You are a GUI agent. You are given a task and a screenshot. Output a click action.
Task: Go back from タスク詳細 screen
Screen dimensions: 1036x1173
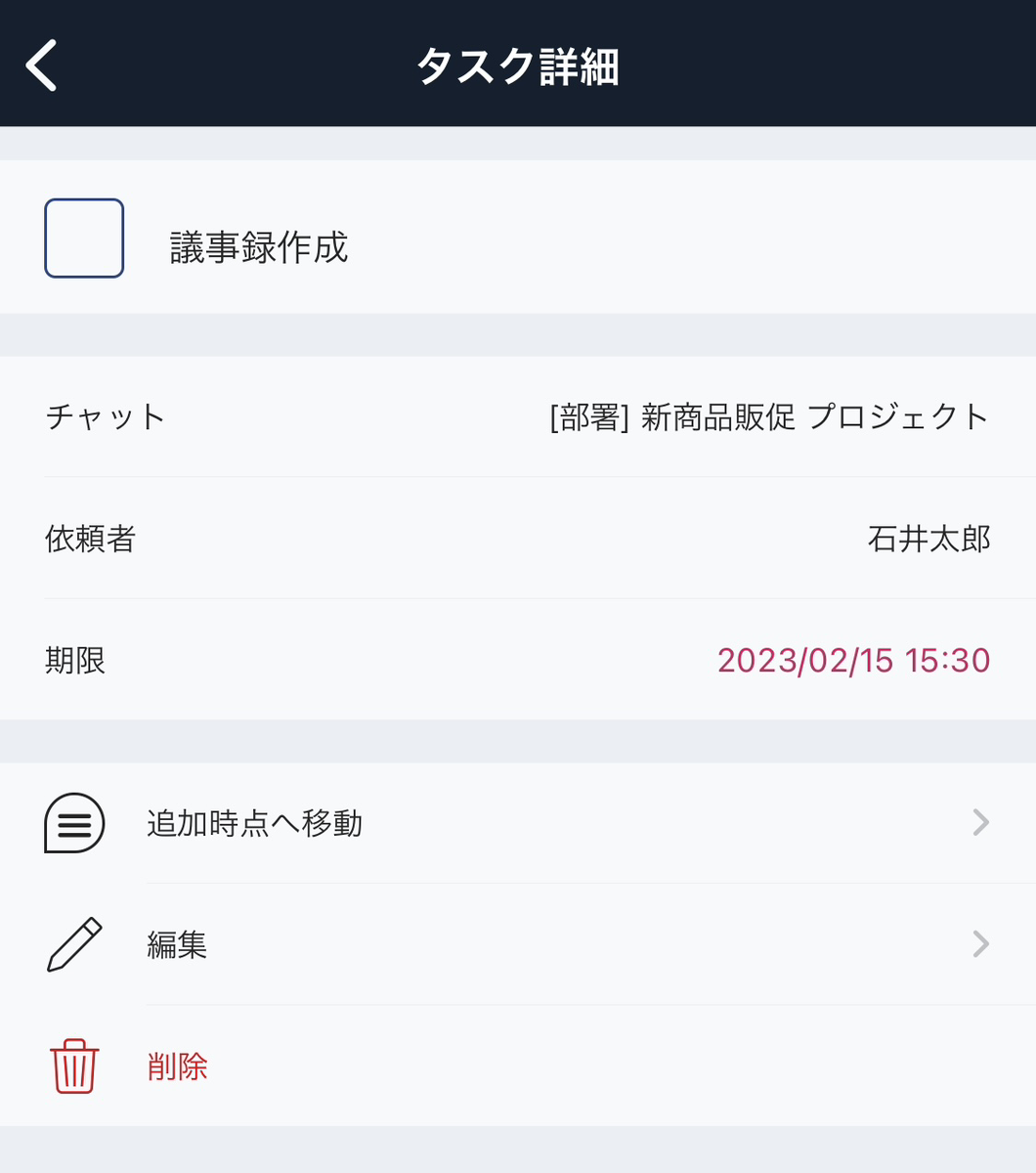point(42,65)
